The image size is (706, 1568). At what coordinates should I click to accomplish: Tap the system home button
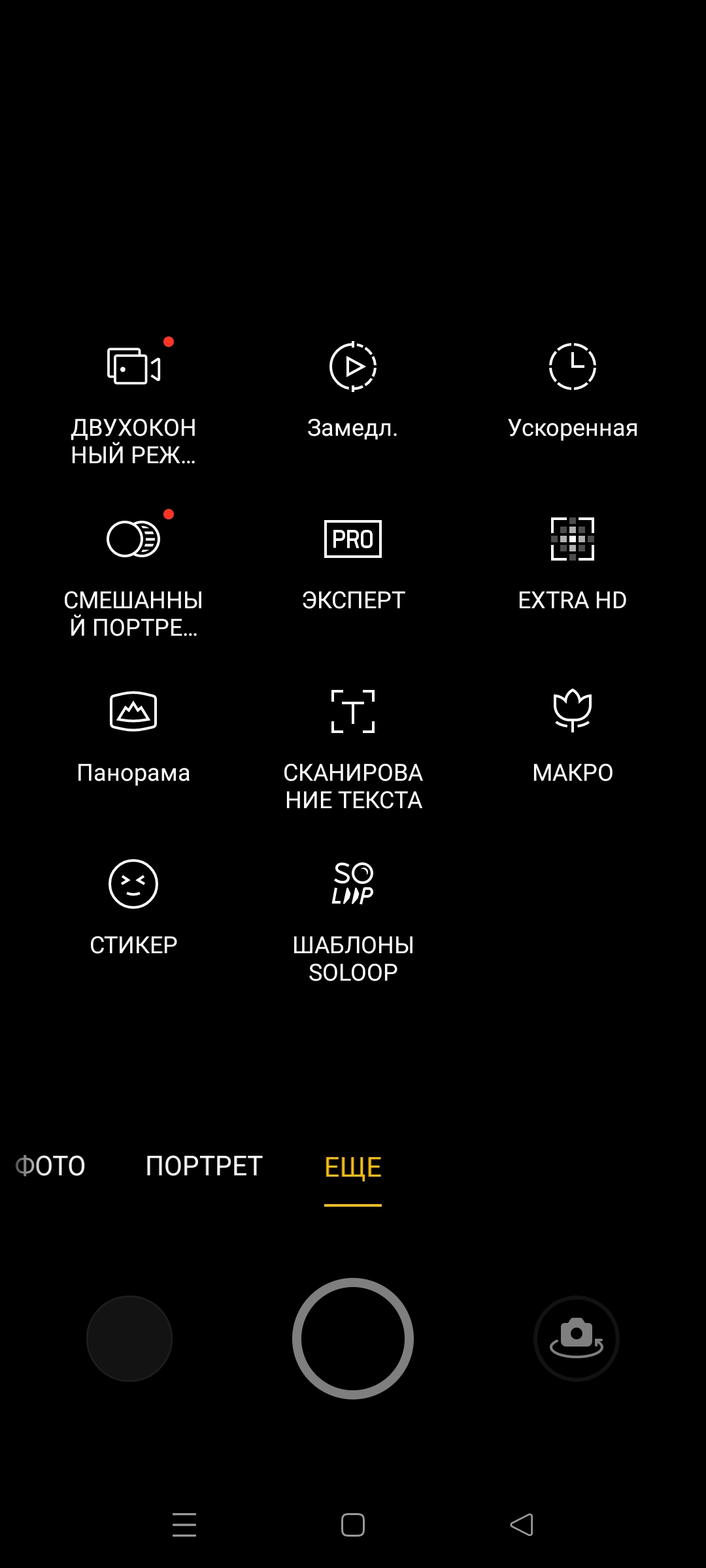point(353,1525)
